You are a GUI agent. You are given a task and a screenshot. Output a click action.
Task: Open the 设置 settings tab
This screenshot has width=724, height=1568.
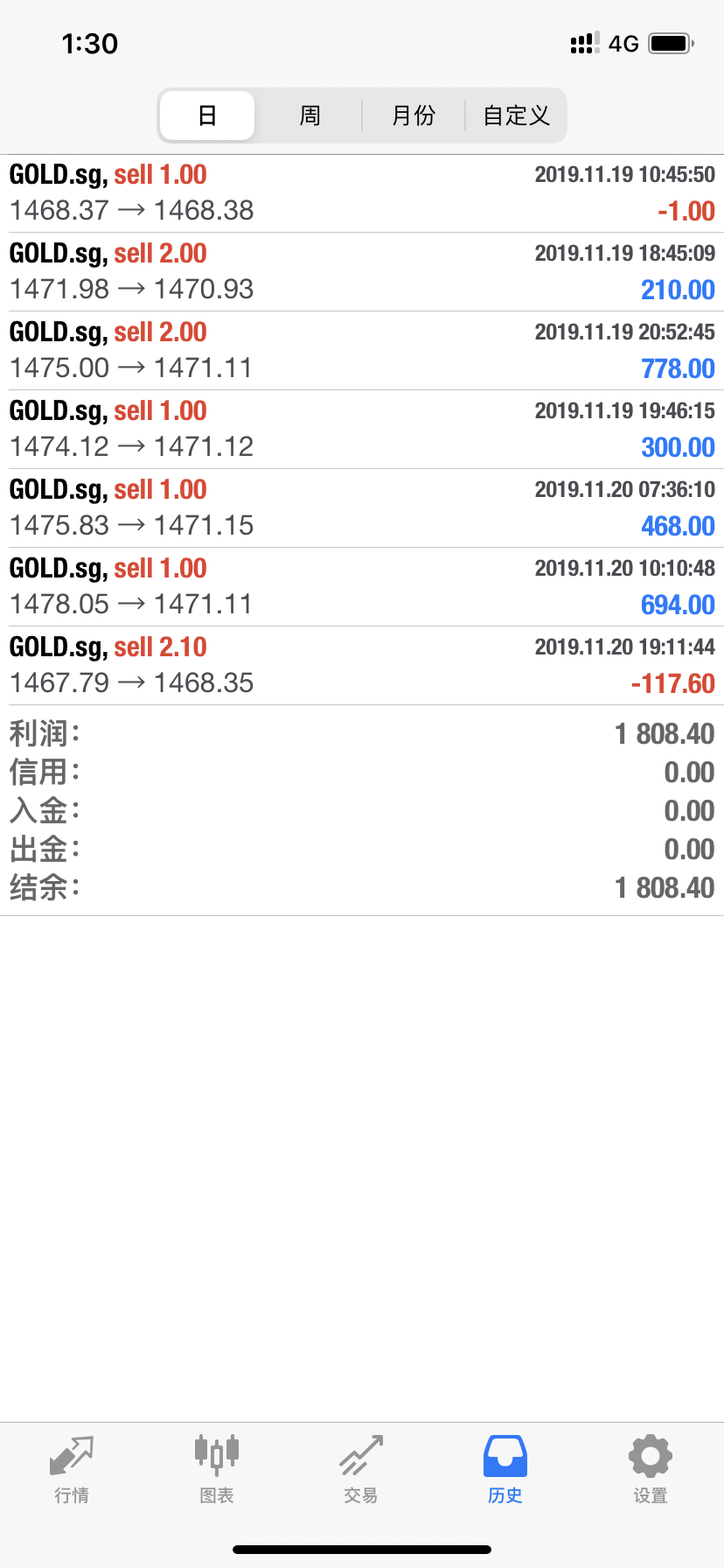tap(651, 1470)
